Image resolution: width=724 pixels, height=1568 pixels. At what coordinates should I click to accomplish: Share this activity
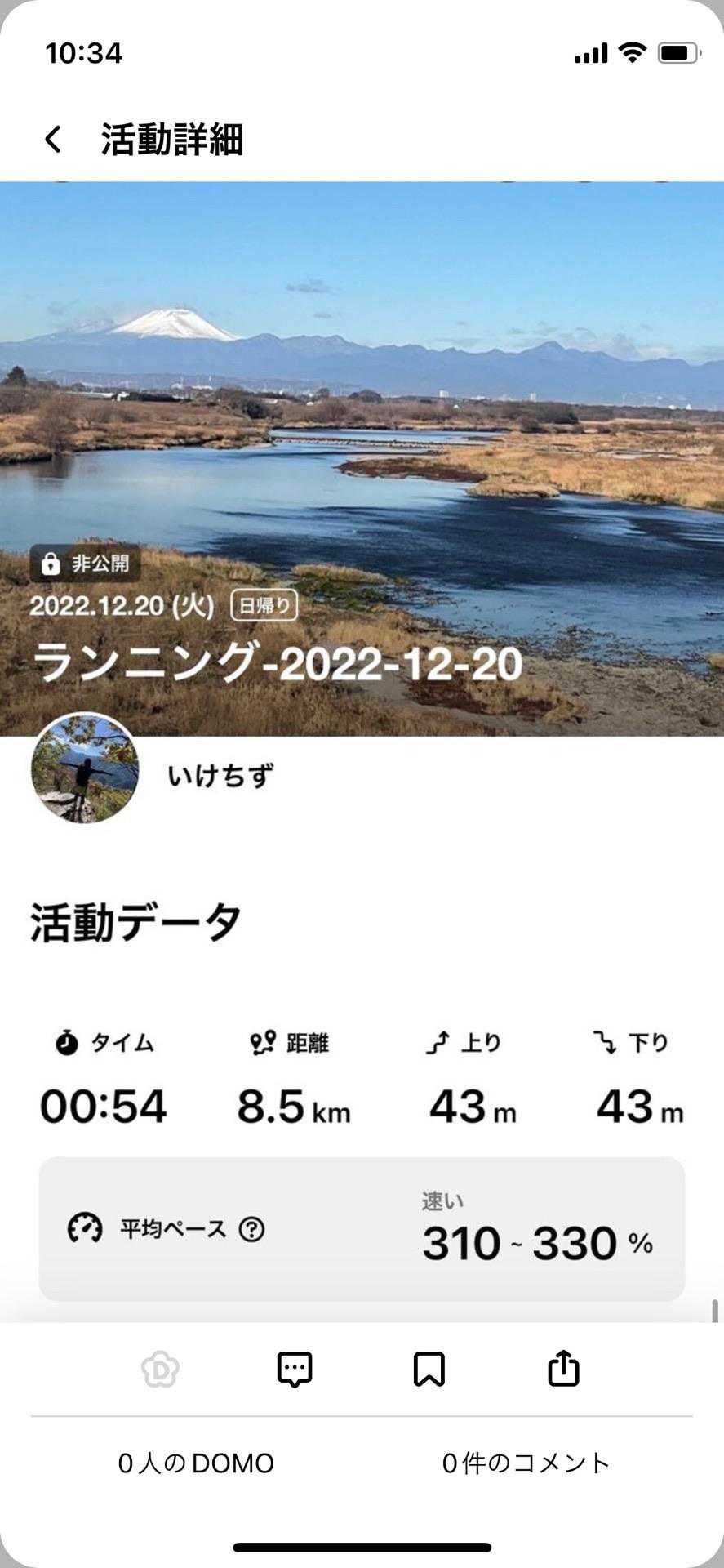click(563, 1370)
